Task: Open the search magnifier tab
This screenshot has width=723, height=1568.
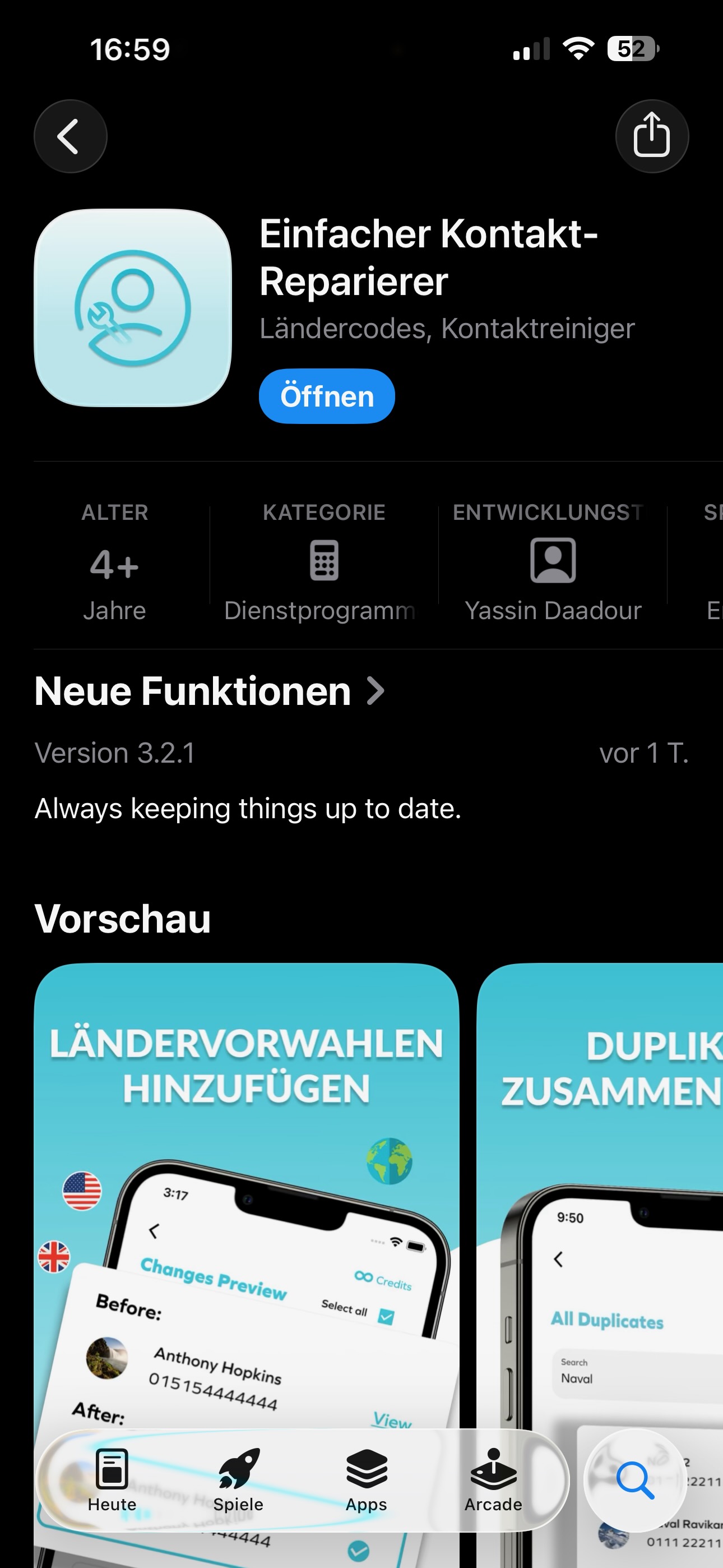Action: (x=635, y=1480)
